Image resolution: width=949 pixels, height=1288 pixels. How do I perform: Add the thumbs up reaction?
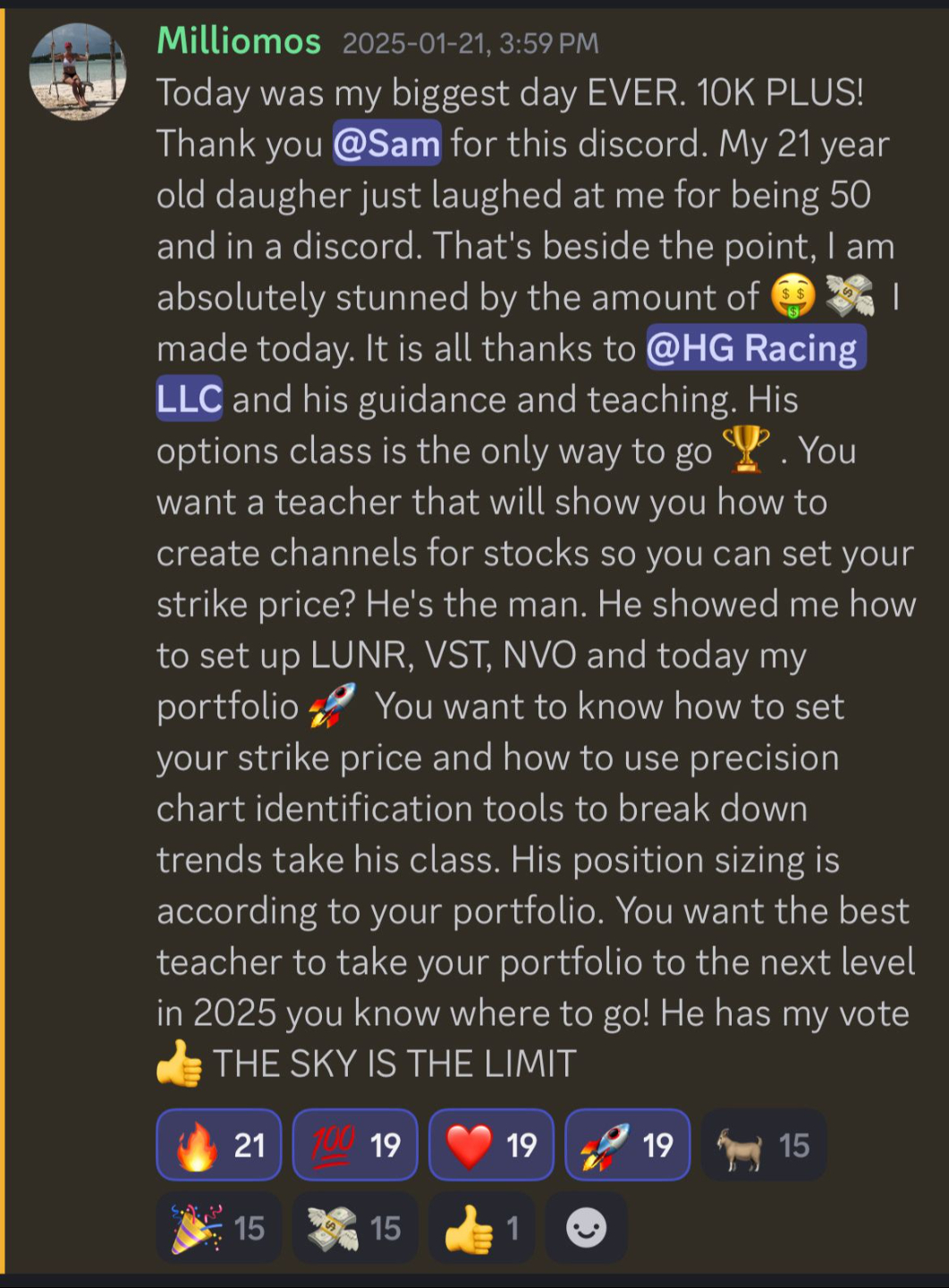click(x=480, y=1228)
